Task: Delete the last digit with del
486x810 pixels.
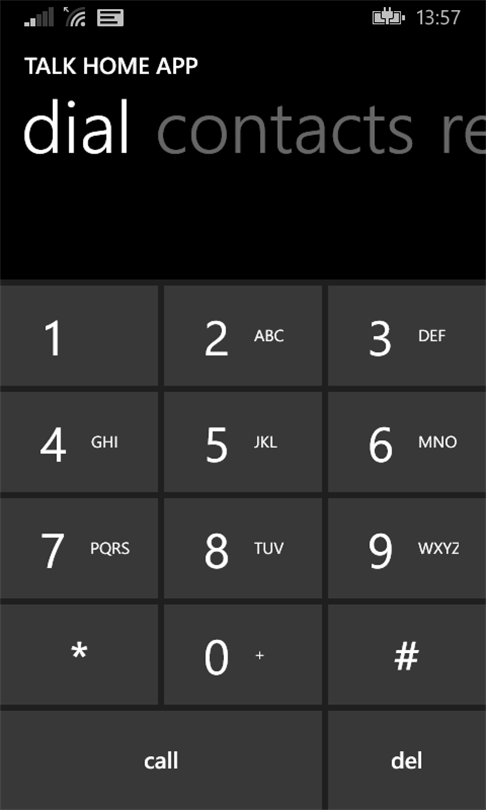Action: click(x=407, y=760)
